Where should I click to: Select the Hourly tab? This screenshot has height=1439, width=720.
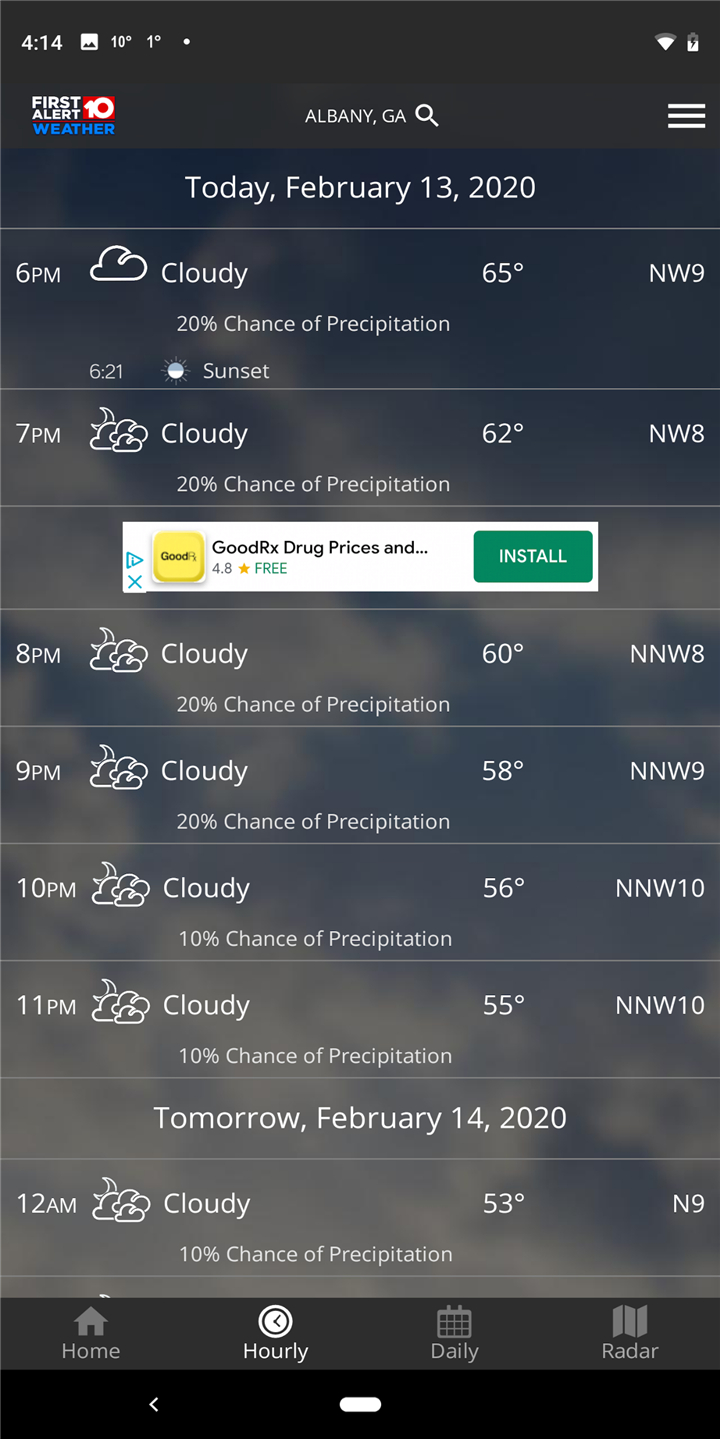[275, 1333]
